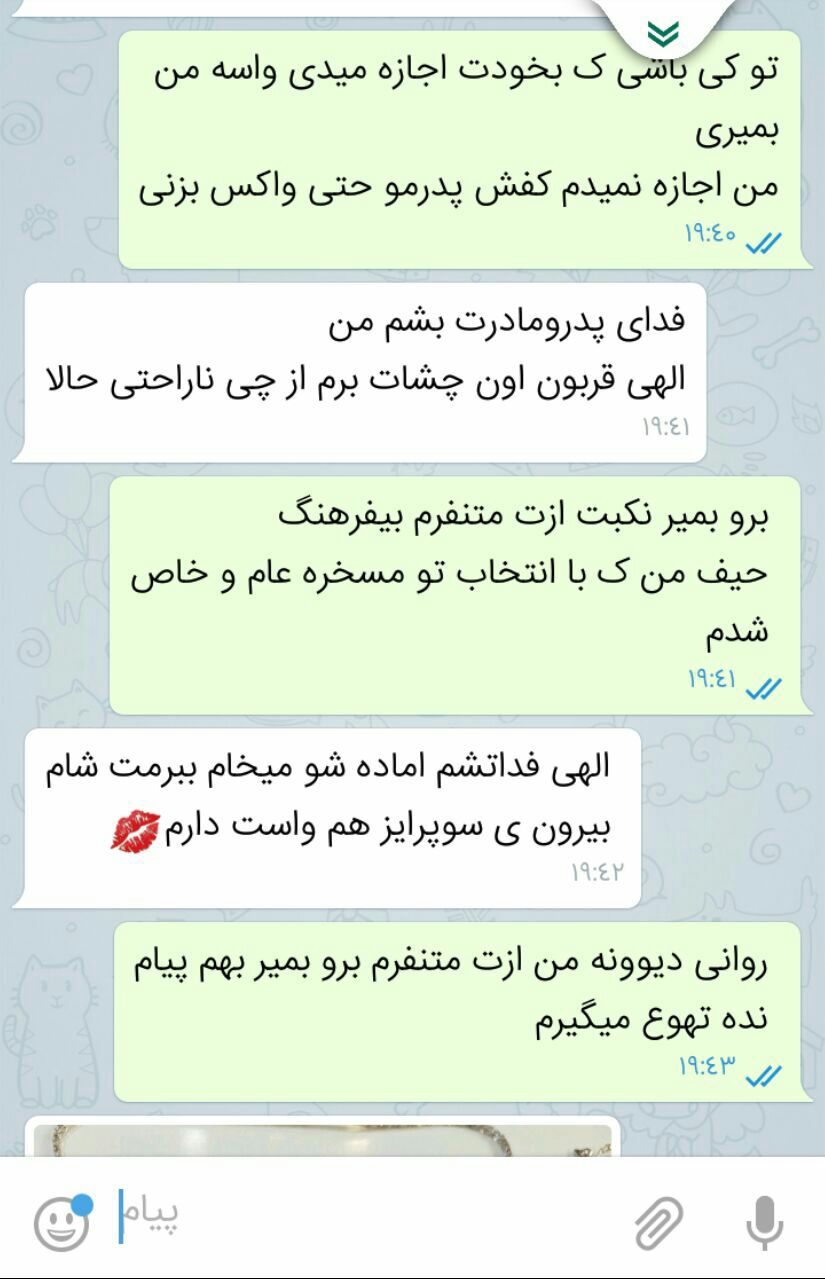Open the photo message at the bottom
The width and height of the screenshot is (825, 1279).
(x=322, y=1138)
